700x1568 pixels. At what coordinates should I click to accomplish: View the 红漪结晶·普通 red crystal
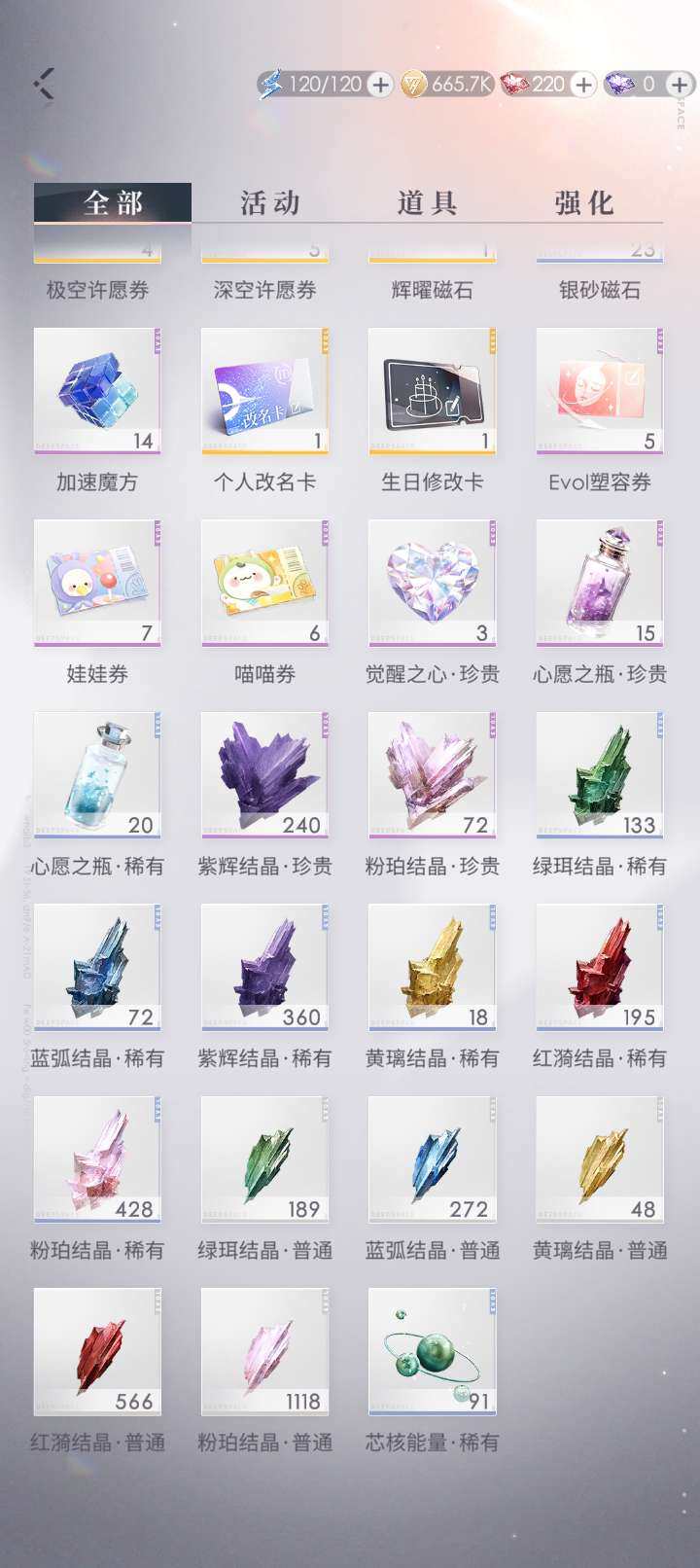pos(97,1350)
